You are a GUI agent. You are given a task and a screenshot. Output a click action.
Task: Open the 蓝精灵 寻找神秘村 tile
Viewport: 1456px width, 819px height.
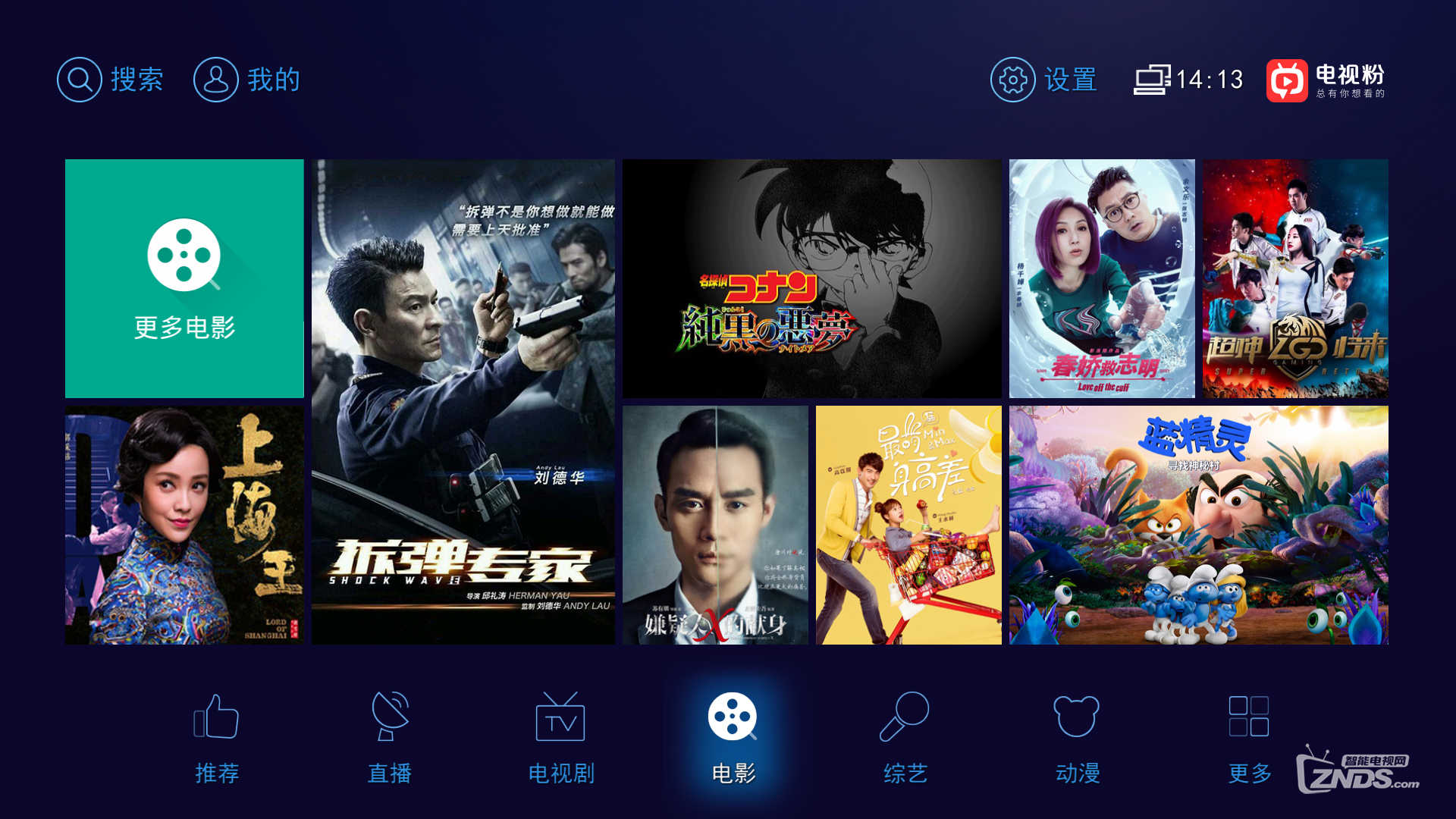pyautogui.click(x=1198, y=525)
